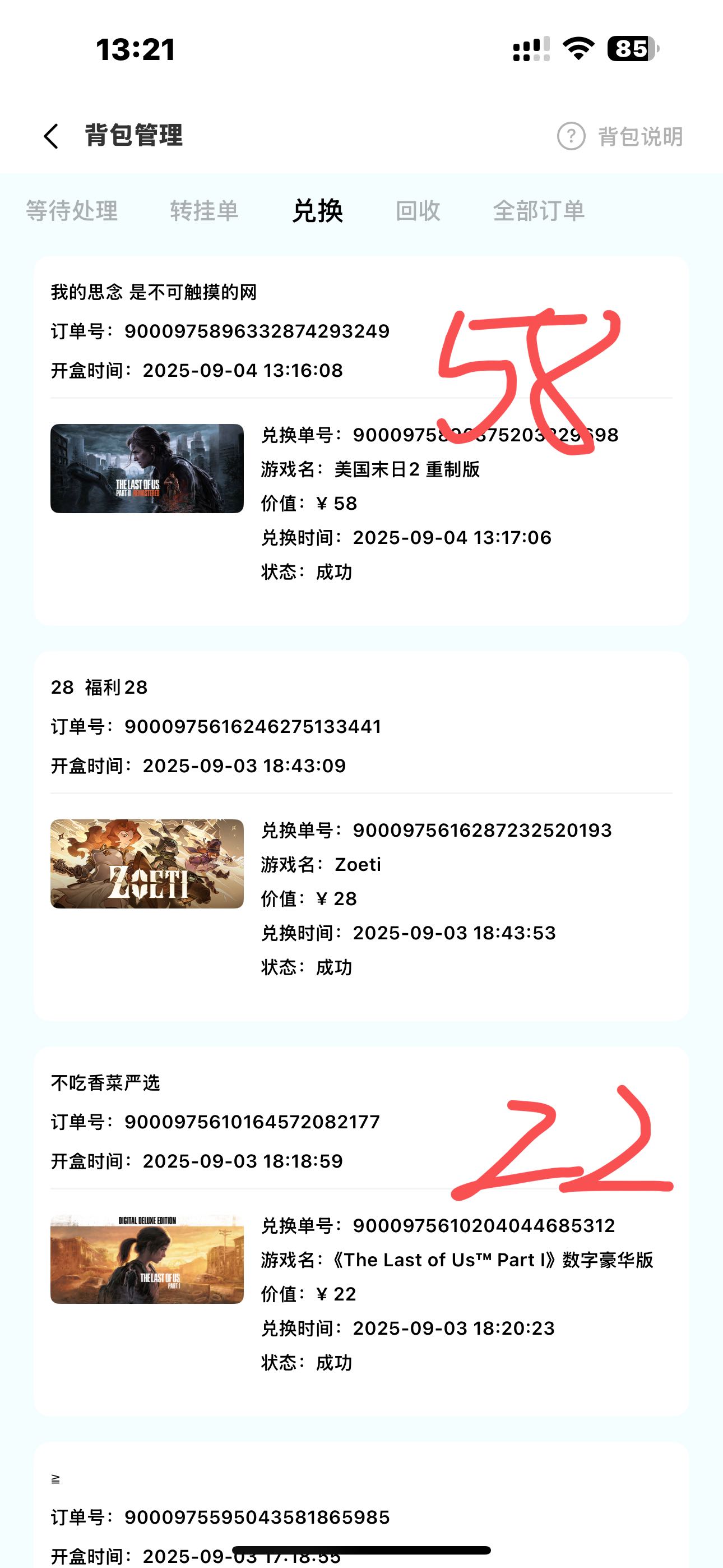
Task: Open 背包说明 help
Action: [x=620, y=136]
